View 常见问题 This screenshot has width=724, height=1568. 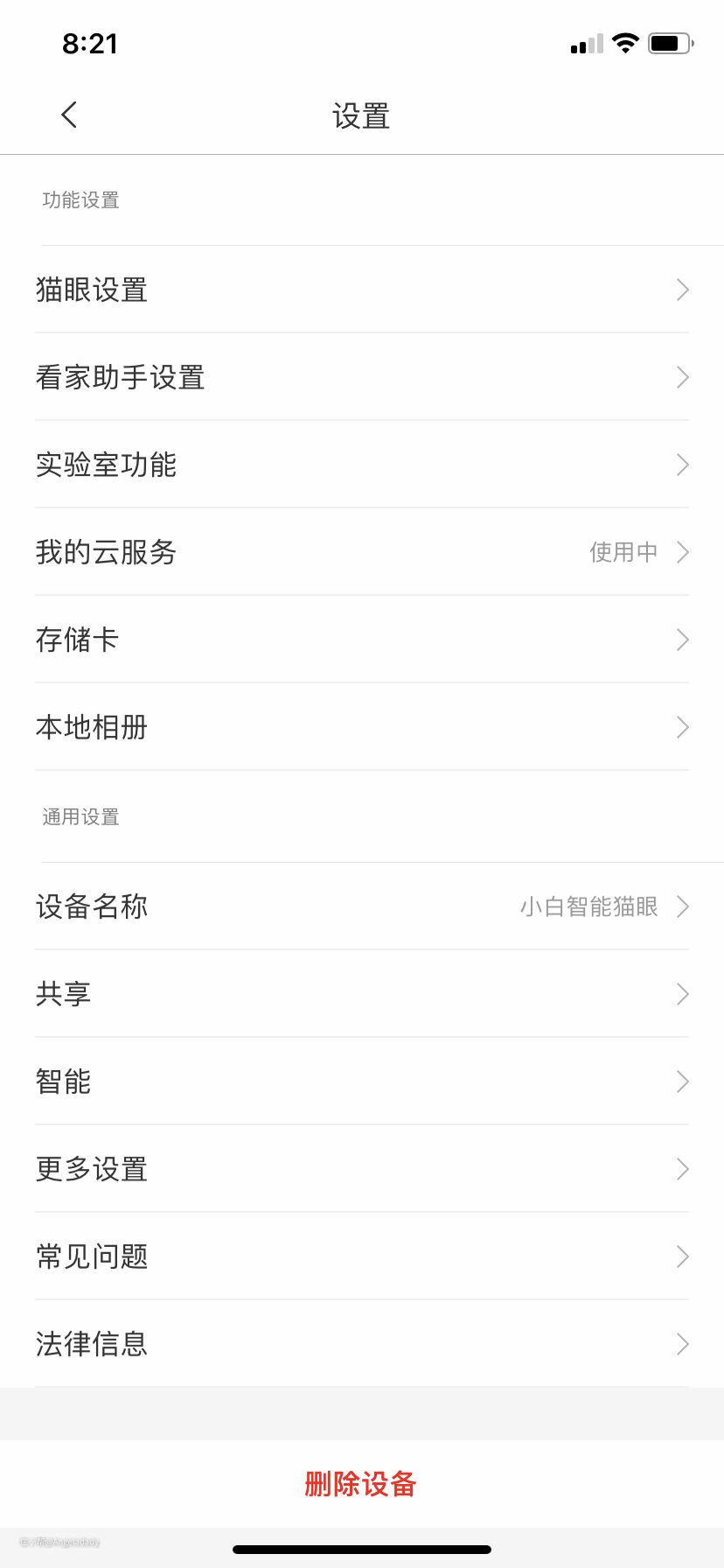(x=362, y=1256)
